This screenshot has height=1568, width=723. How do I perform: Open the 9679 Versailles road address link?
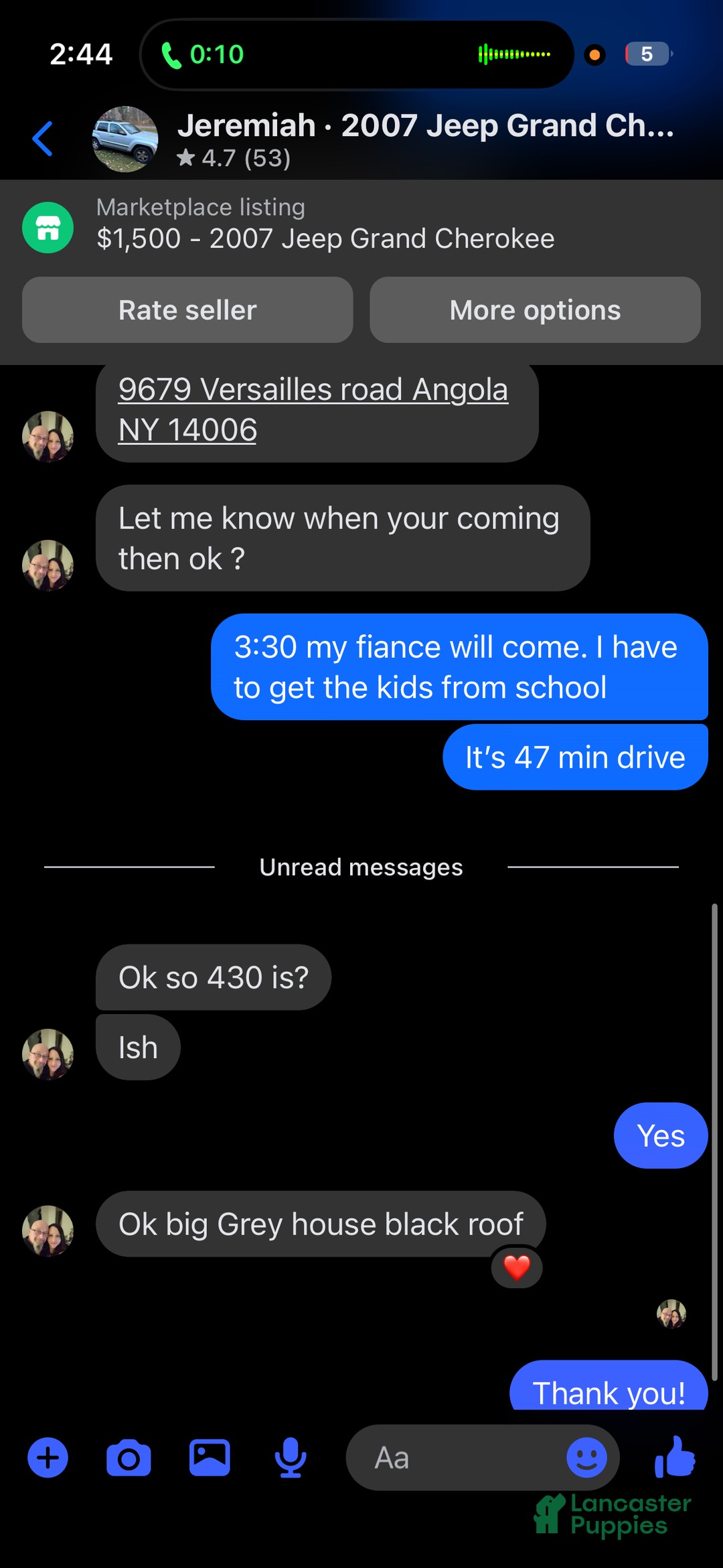pyautogui.click(x=313, y=409)
